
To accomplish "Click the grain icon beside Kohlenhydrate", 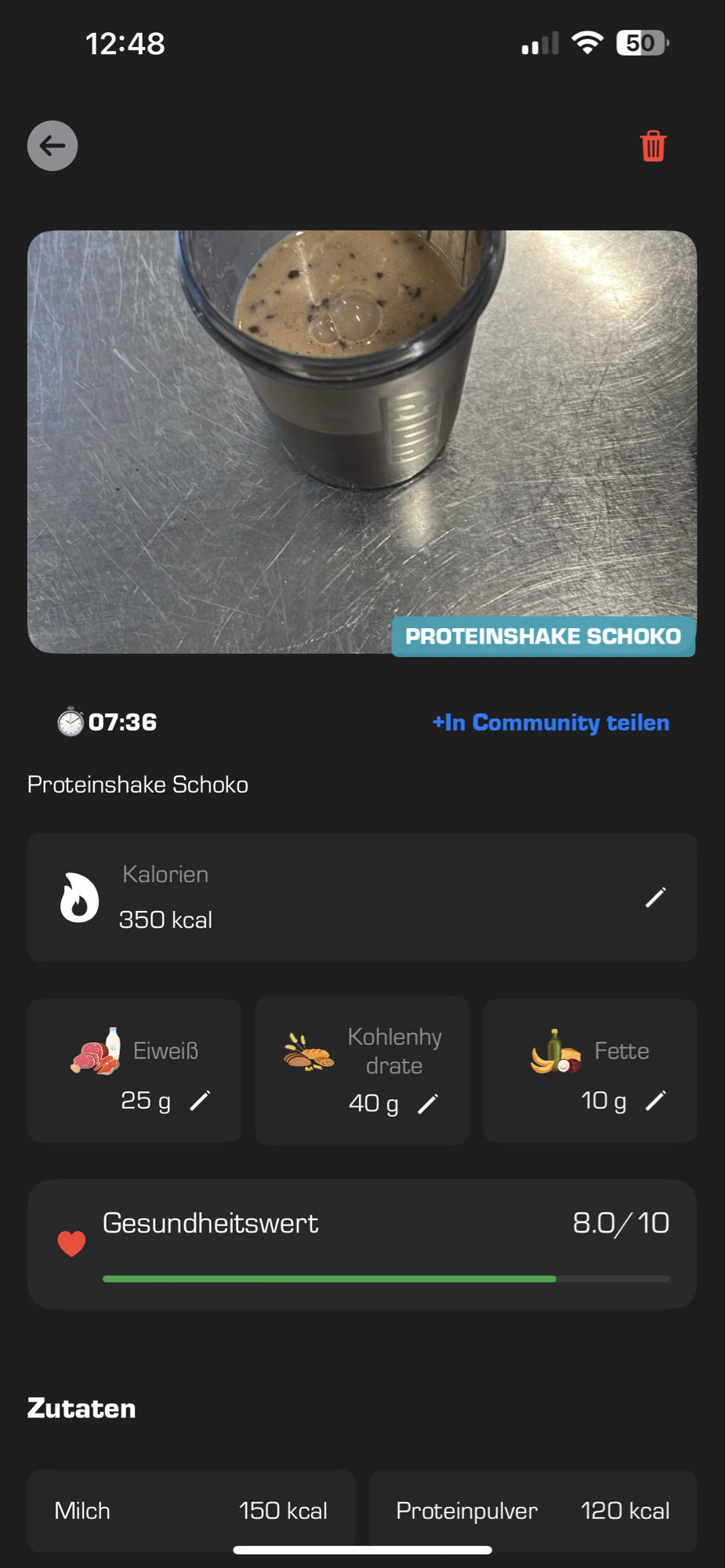I will point(307,1051).
